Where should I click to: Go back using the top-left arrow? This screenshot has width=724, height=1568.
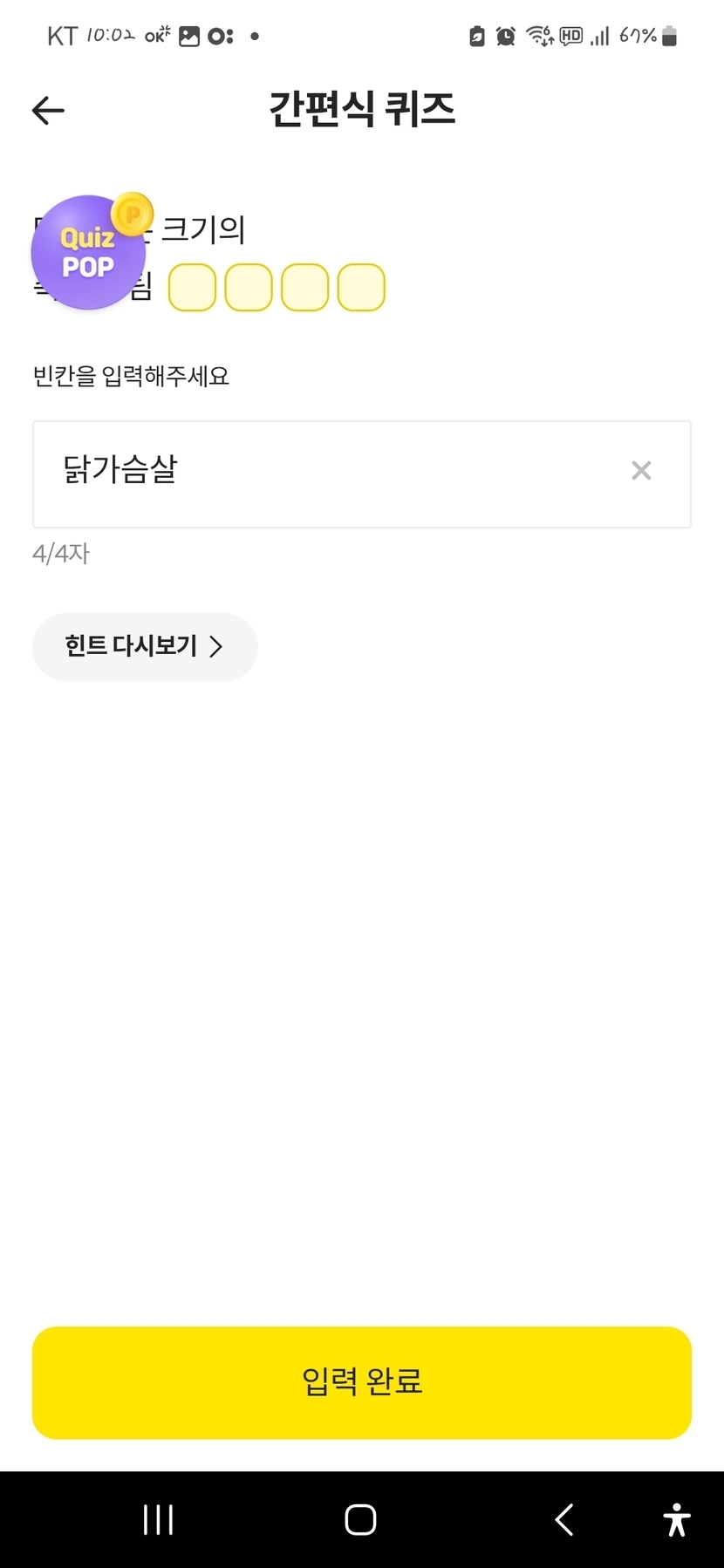coord(48,110)
